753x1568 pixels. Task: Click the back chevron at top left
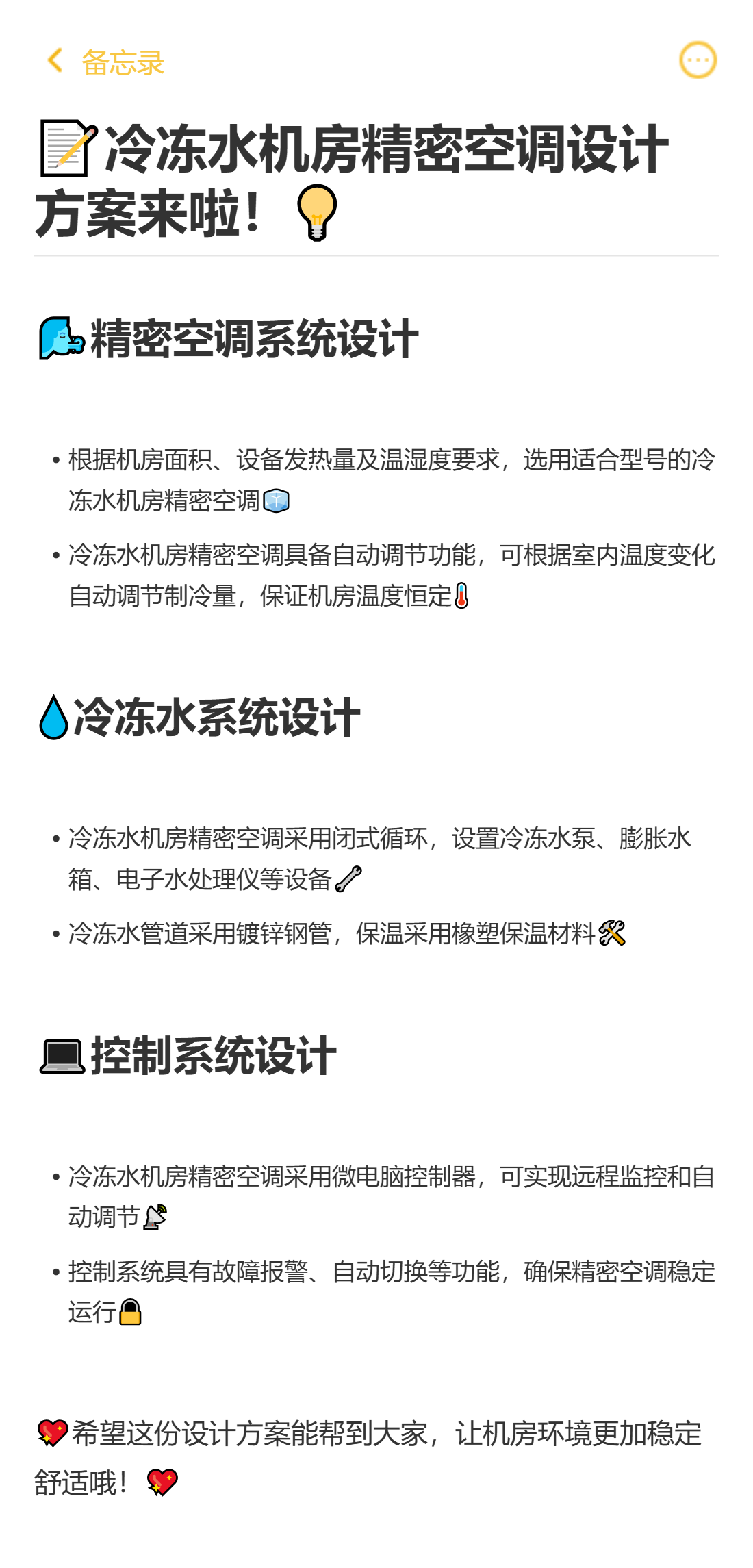[x=53, y=61]
